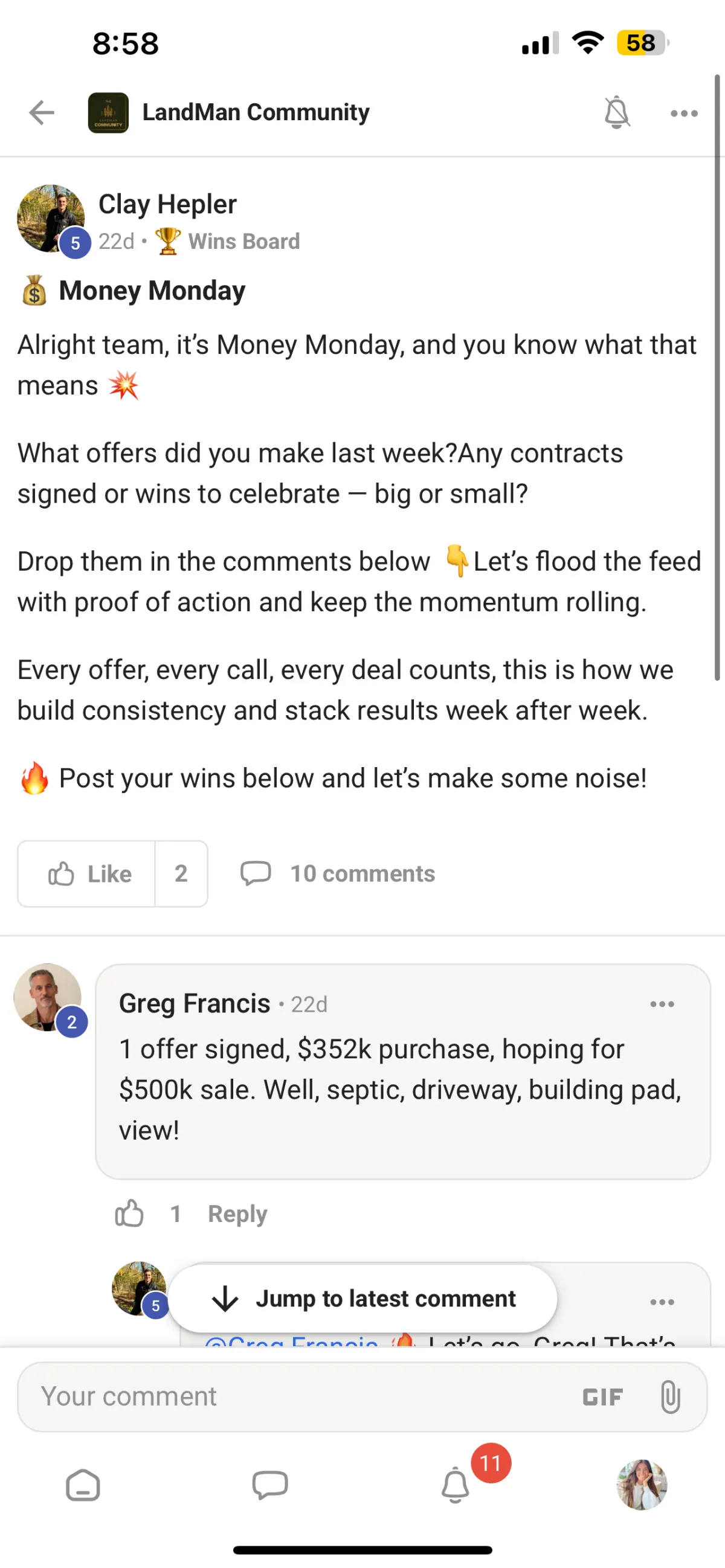See who liked the post via the 2 count
This screenshot has width=725, height=1568.
pos(181,873)
